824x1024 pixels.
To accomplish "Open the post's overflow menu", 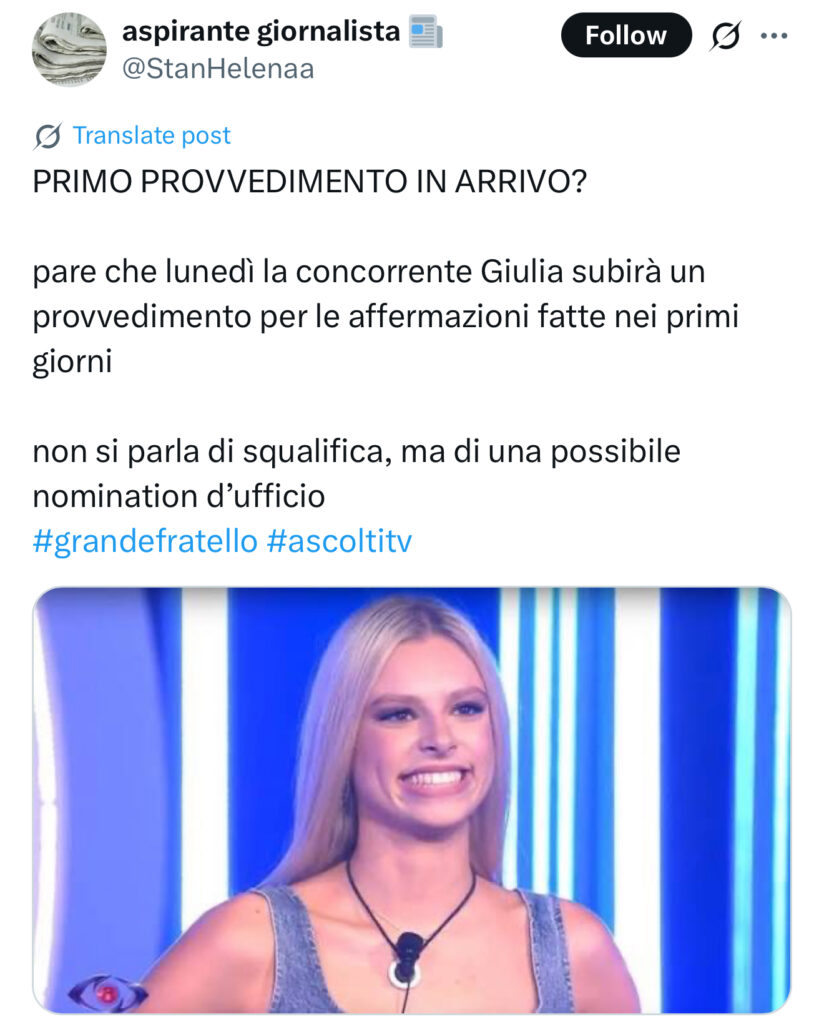I will coord(775,35).
